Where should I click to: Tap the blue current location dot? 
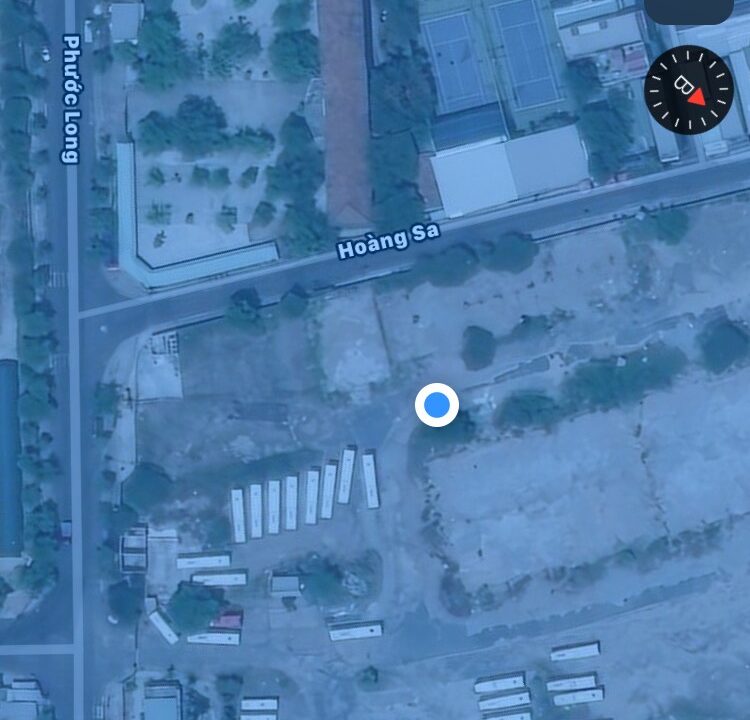point(437,405)
